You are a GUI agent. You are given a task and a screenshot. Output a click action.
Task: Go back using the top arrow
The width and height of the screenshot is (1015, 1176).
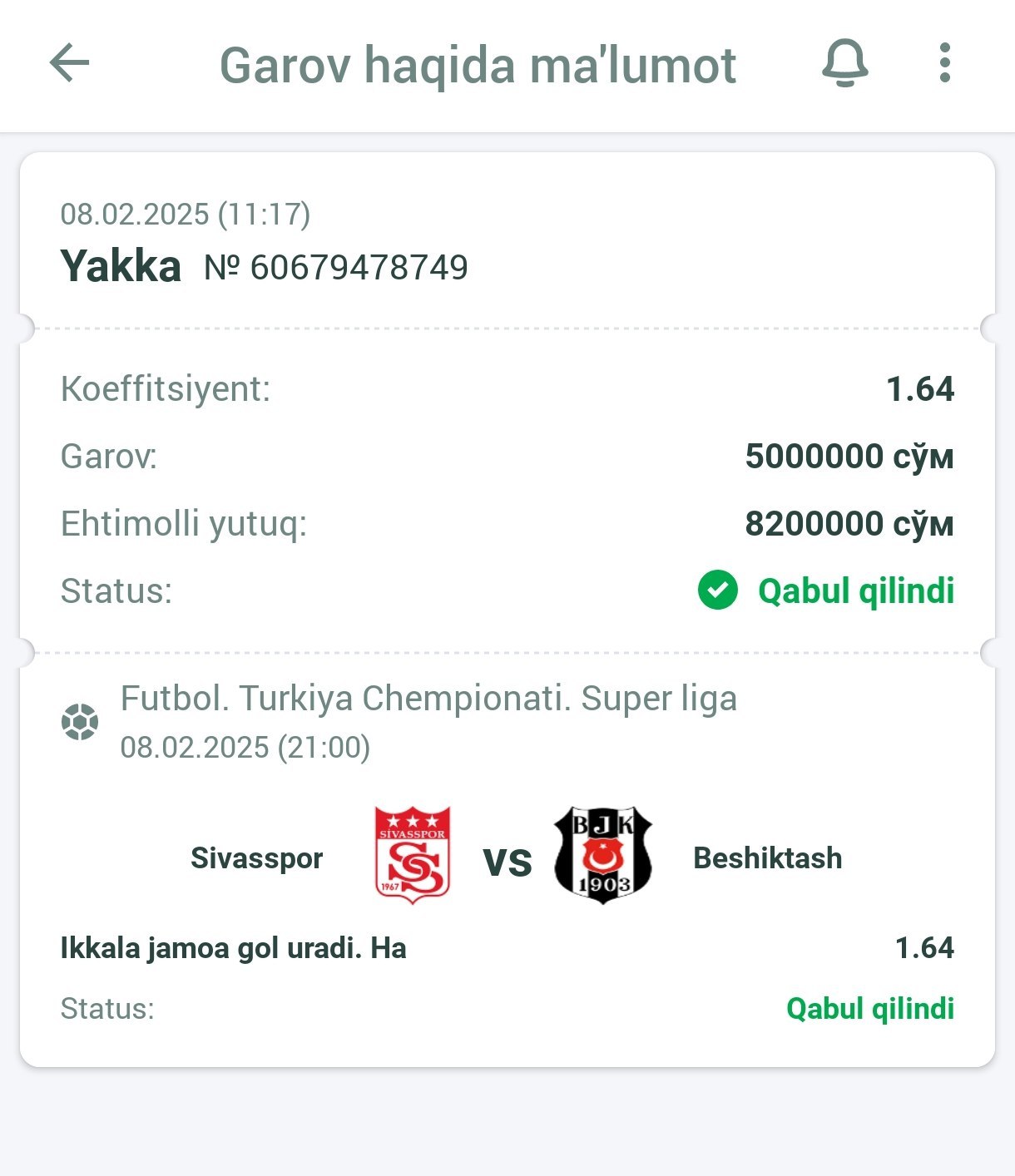[x=69, y=63]
